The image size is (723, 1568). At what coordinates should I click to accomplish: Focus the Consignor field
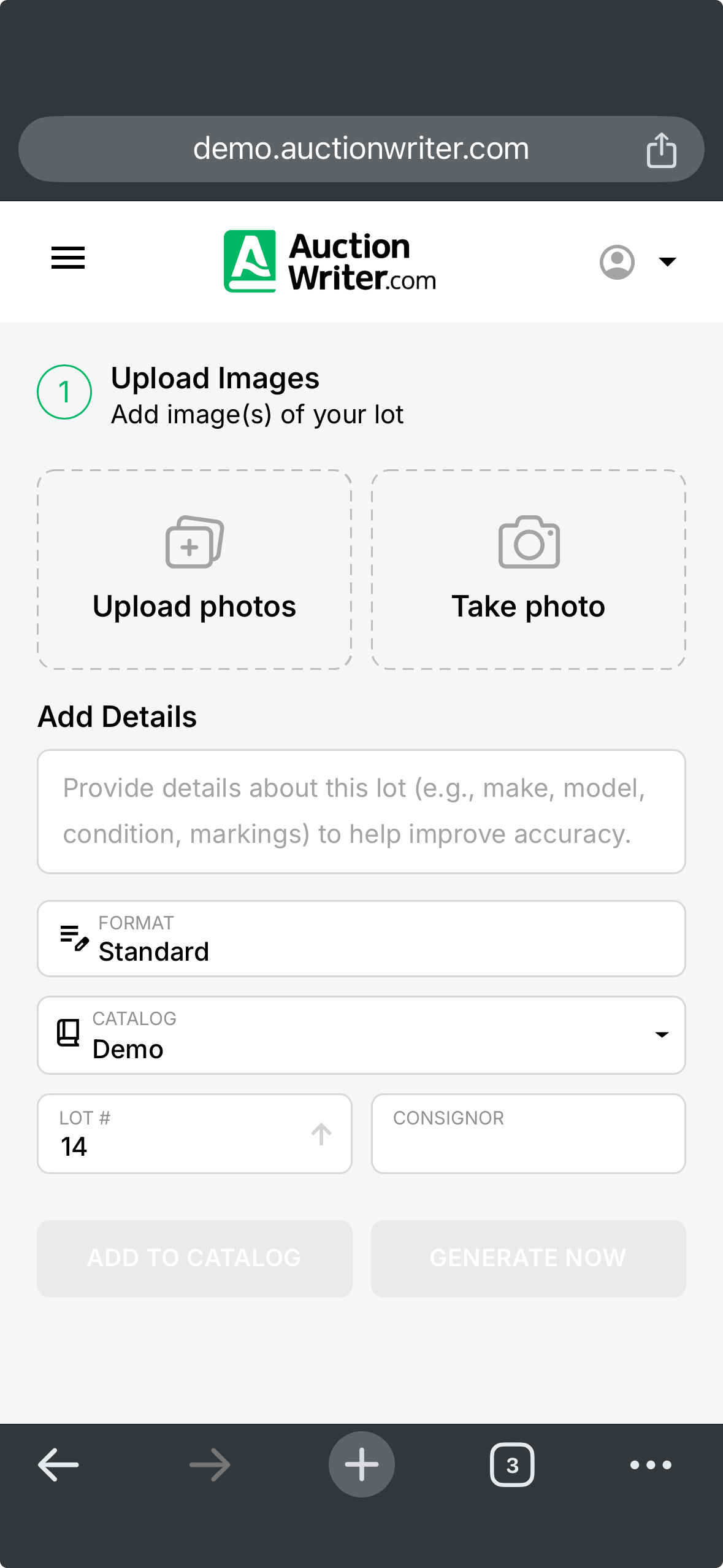(528, 1134)
